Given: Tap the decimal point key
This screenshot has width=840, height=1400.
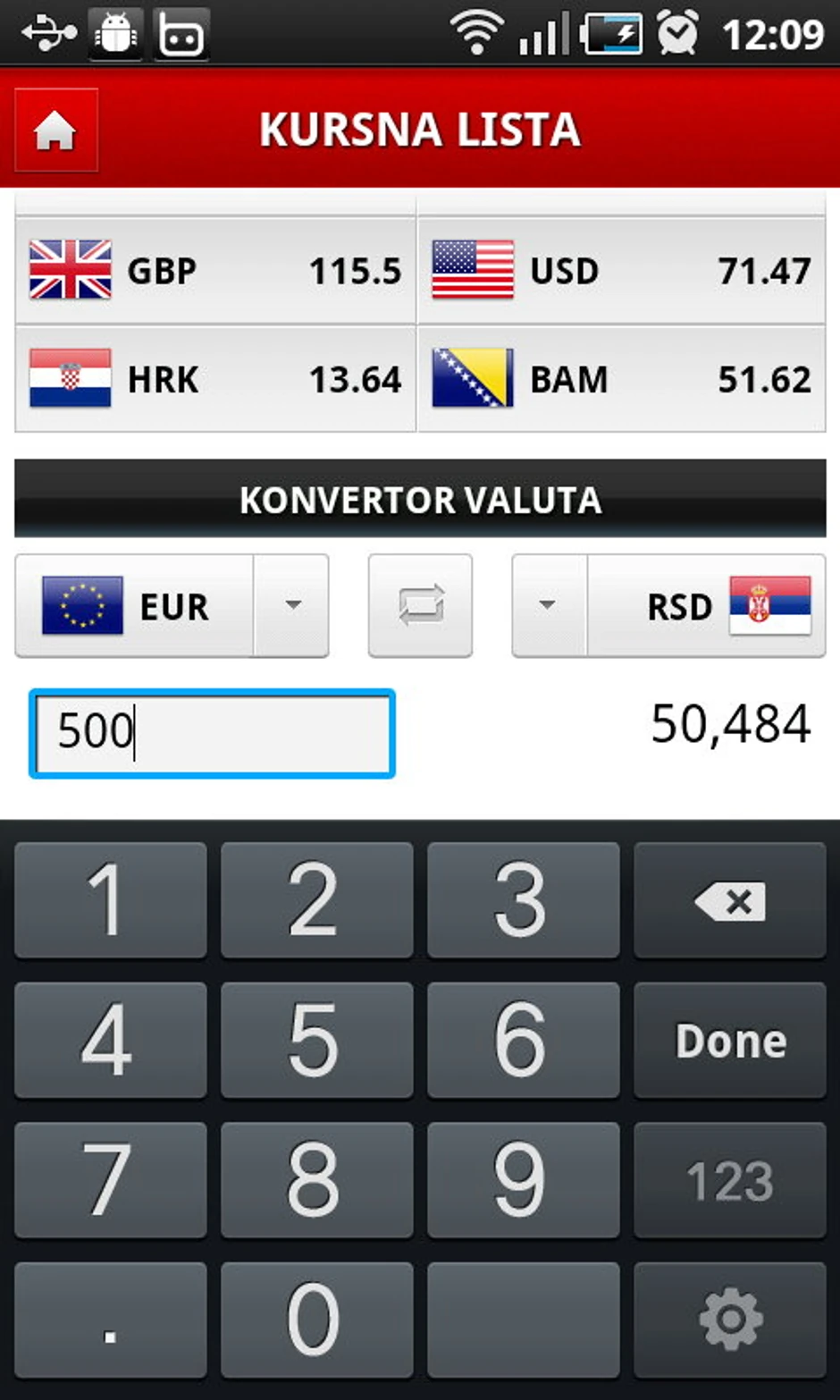Looking at the screenshot, I should 110,1319.
